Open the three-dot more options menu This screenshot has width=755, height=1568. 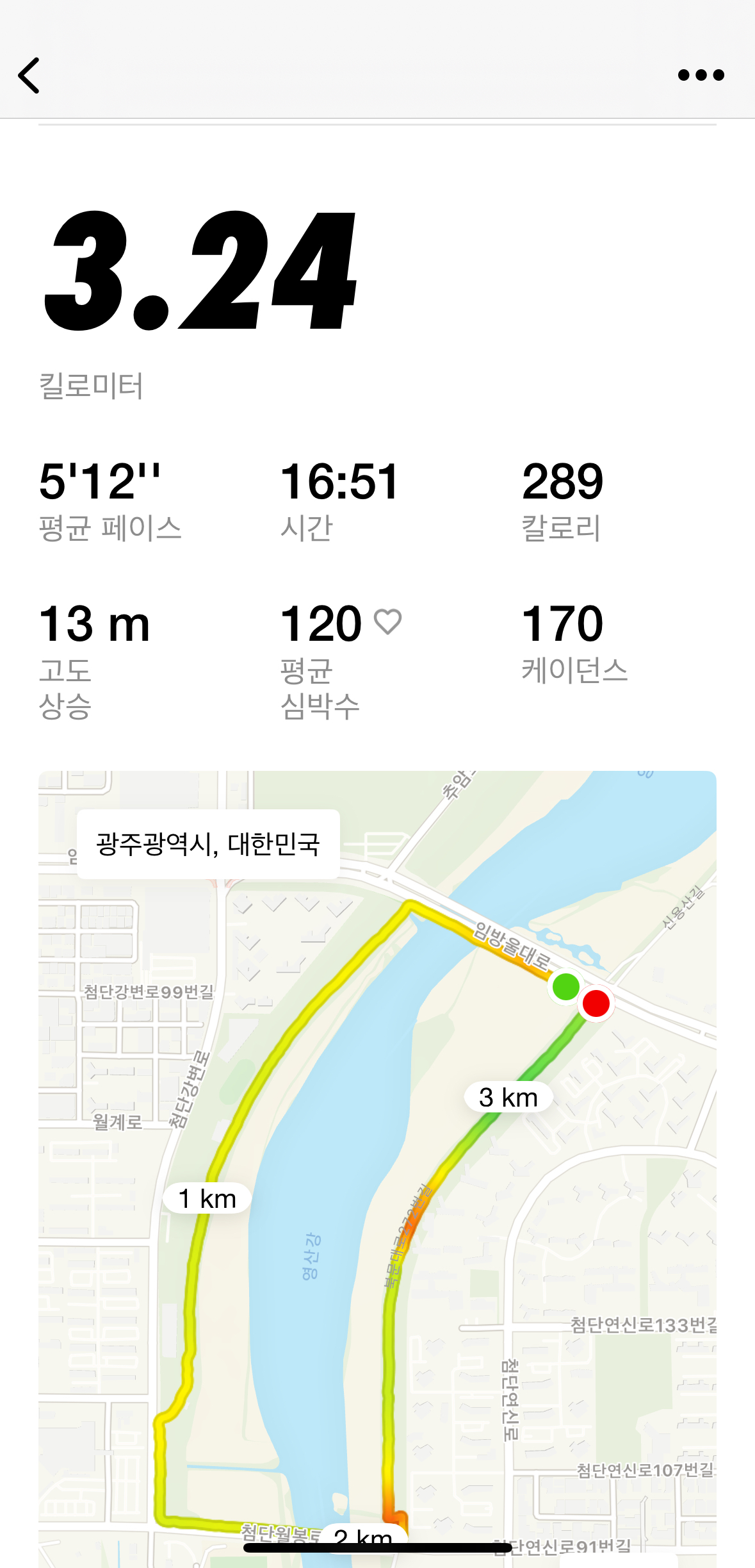[x=701, y=75]
